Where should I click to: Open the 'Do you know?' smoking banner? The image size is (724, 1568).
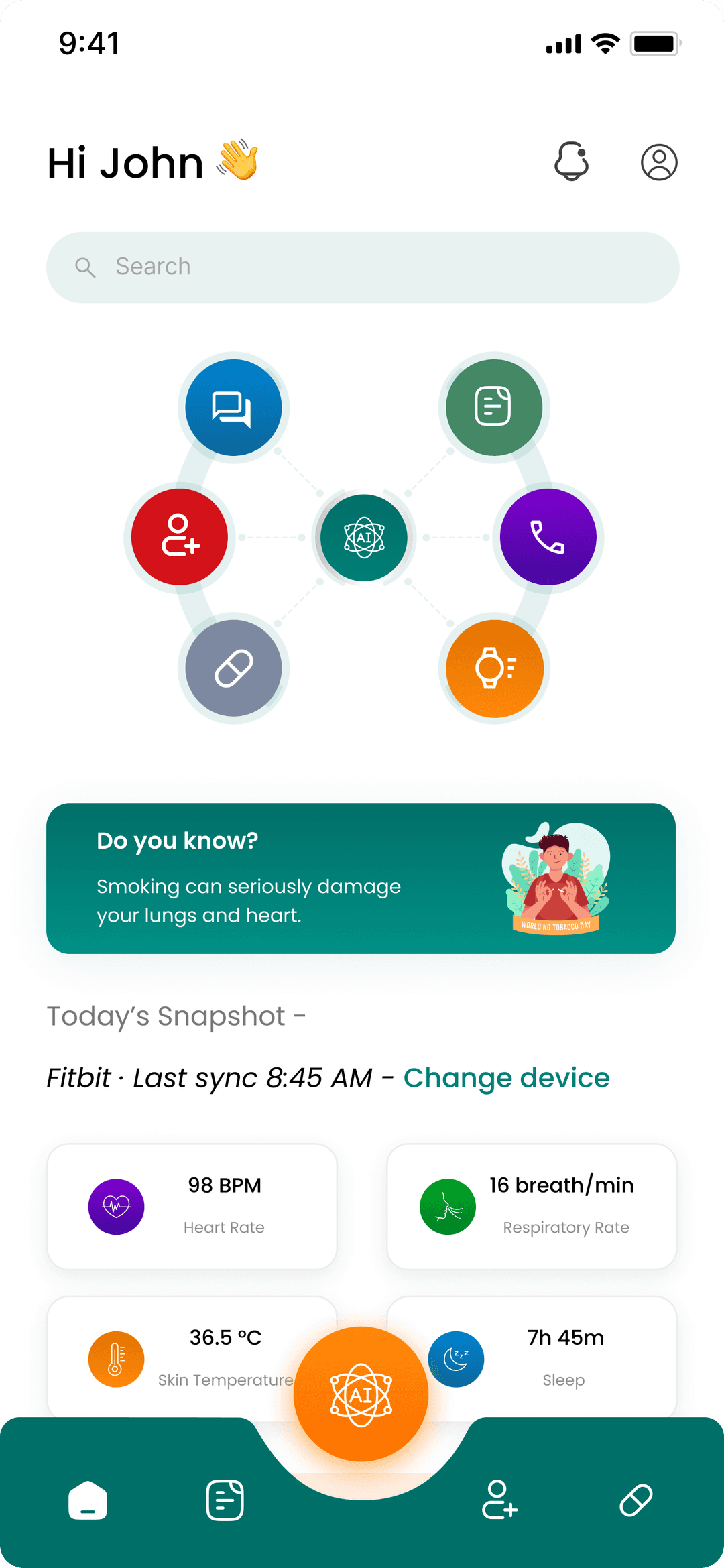pos(361,878)
